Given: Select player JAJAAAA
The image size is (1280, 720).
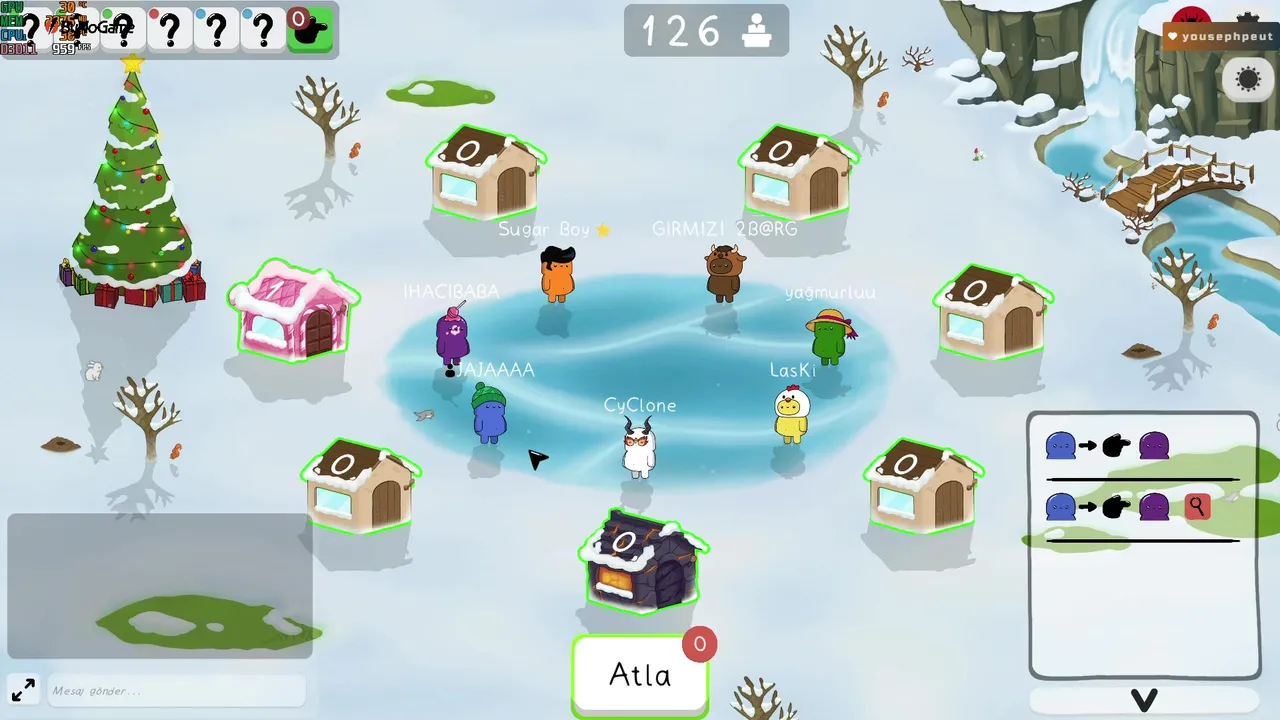Looking at the screenshot, I should click(489, 414).
